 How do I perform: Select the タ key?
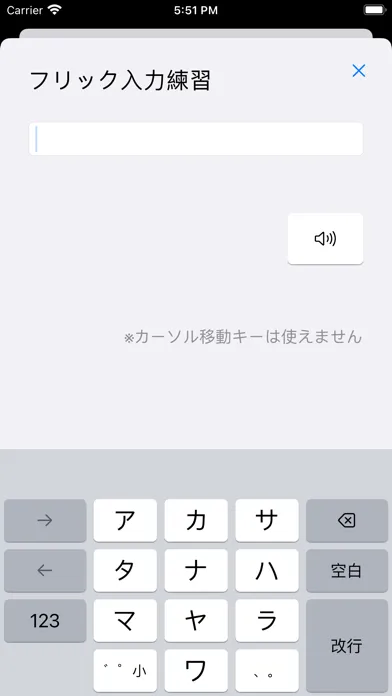[125, 570]
